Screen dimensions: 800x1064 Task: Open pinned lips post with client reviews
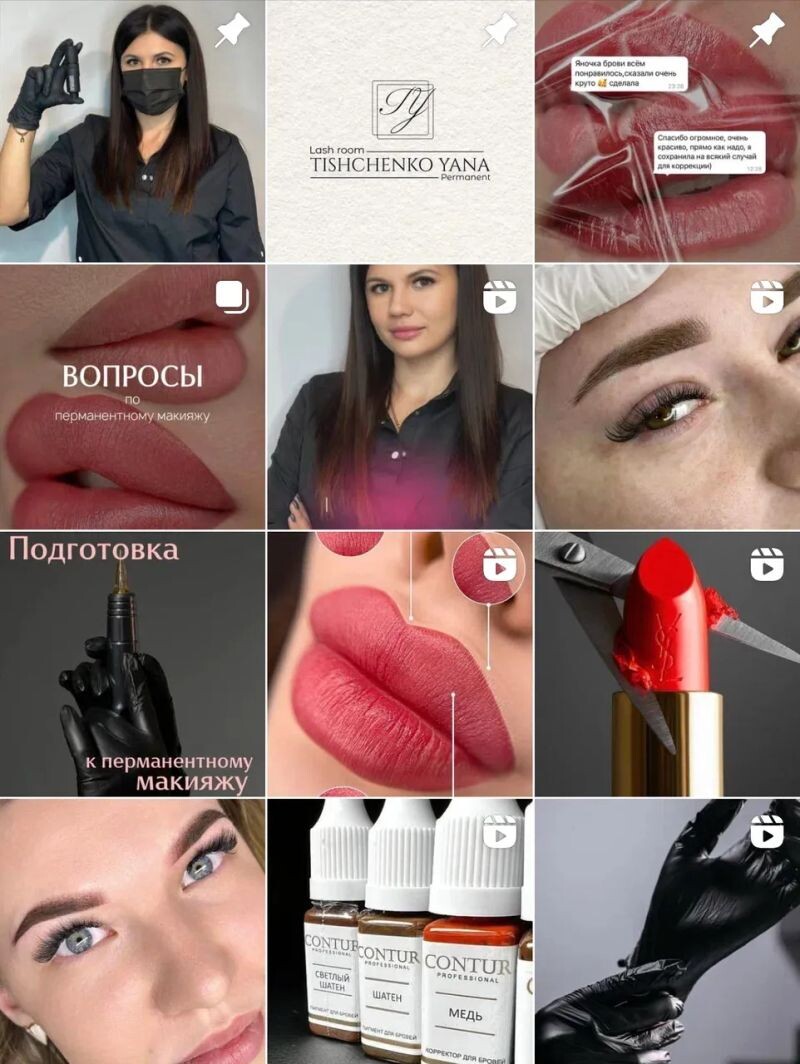tap(667, 131)
